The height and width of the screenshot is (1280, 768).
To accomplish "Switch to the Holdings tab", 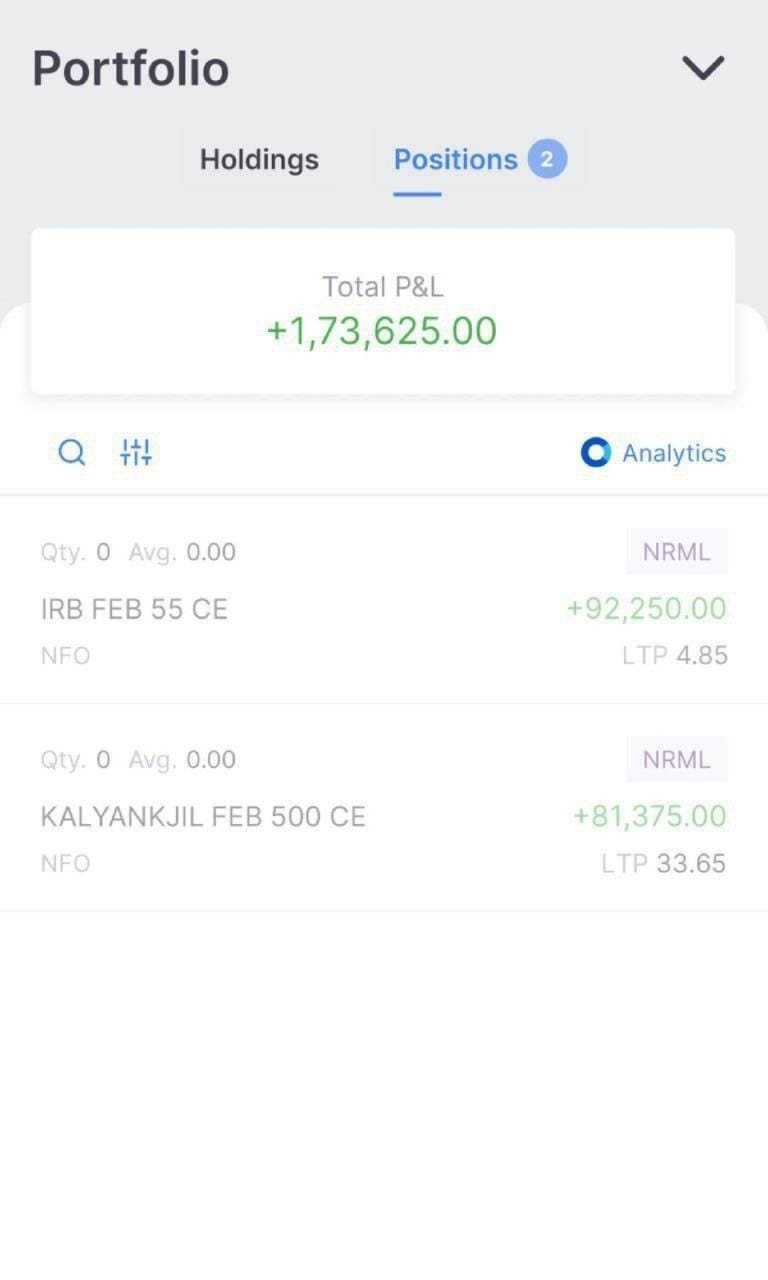I will pos(259,160).
